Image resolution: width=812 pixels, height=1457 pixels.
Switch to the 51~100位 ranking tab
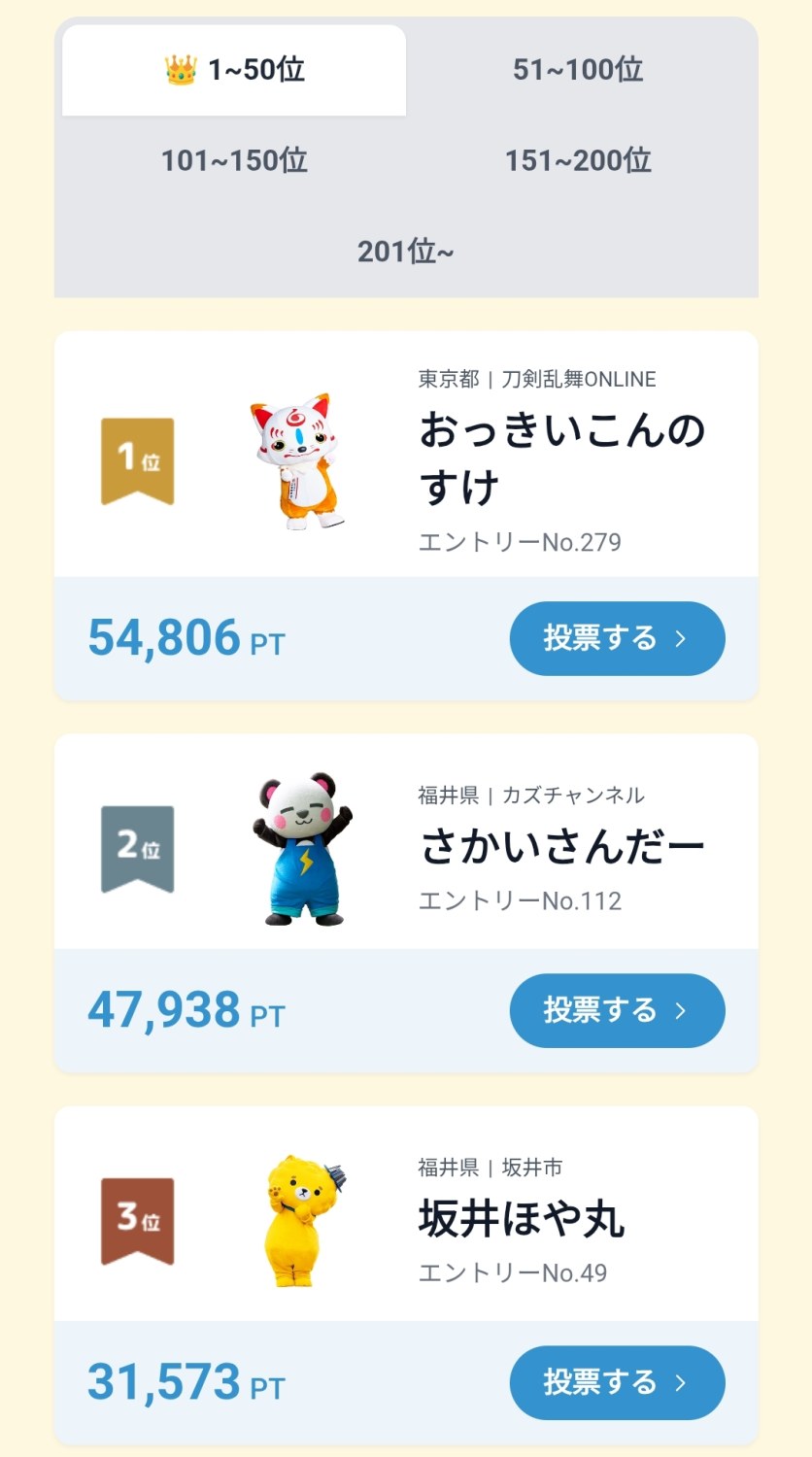[578, 70]
